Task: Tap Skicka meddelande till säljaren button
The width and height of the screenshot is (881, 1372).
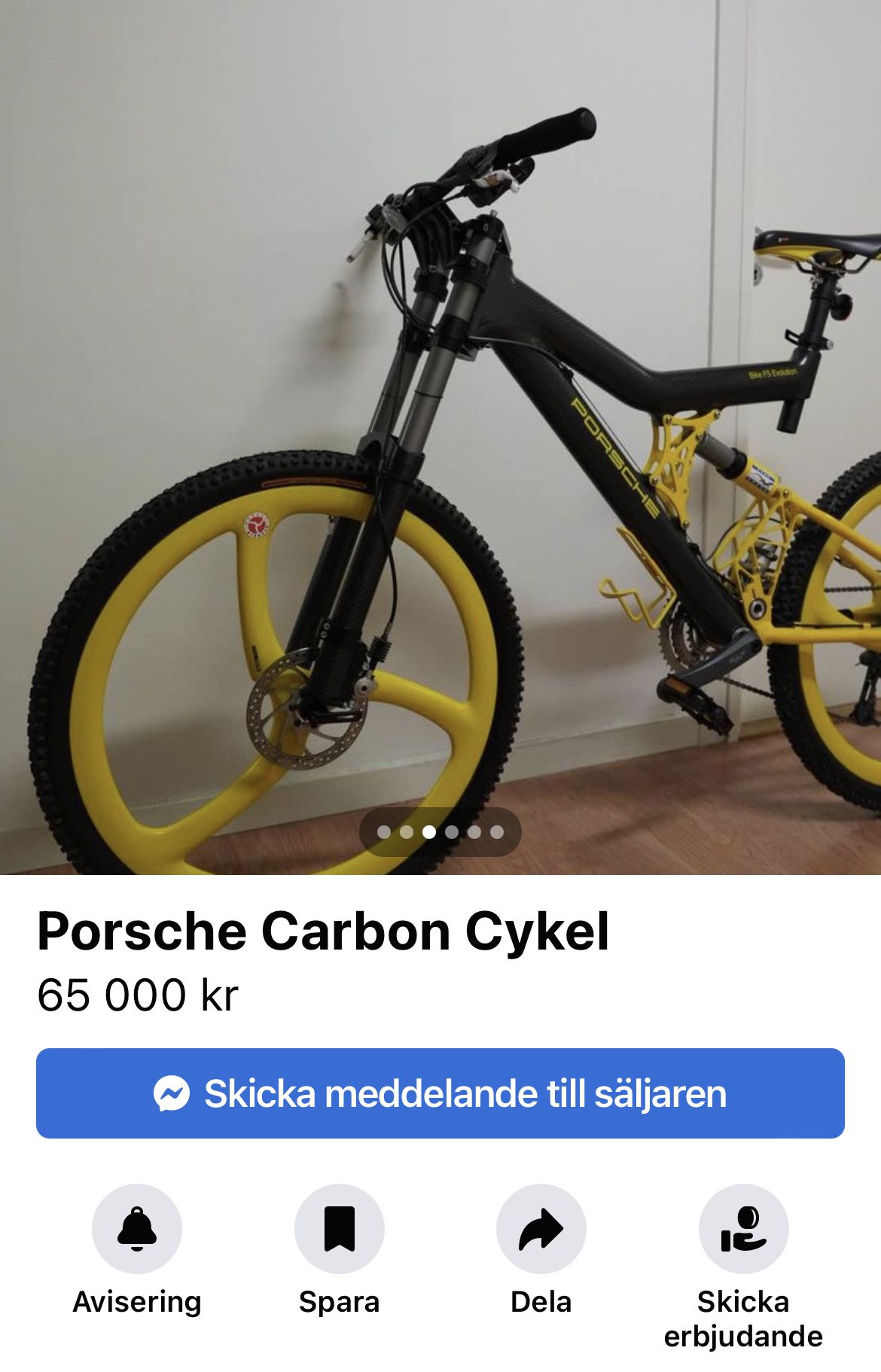Action: [x=440, y=1093]
